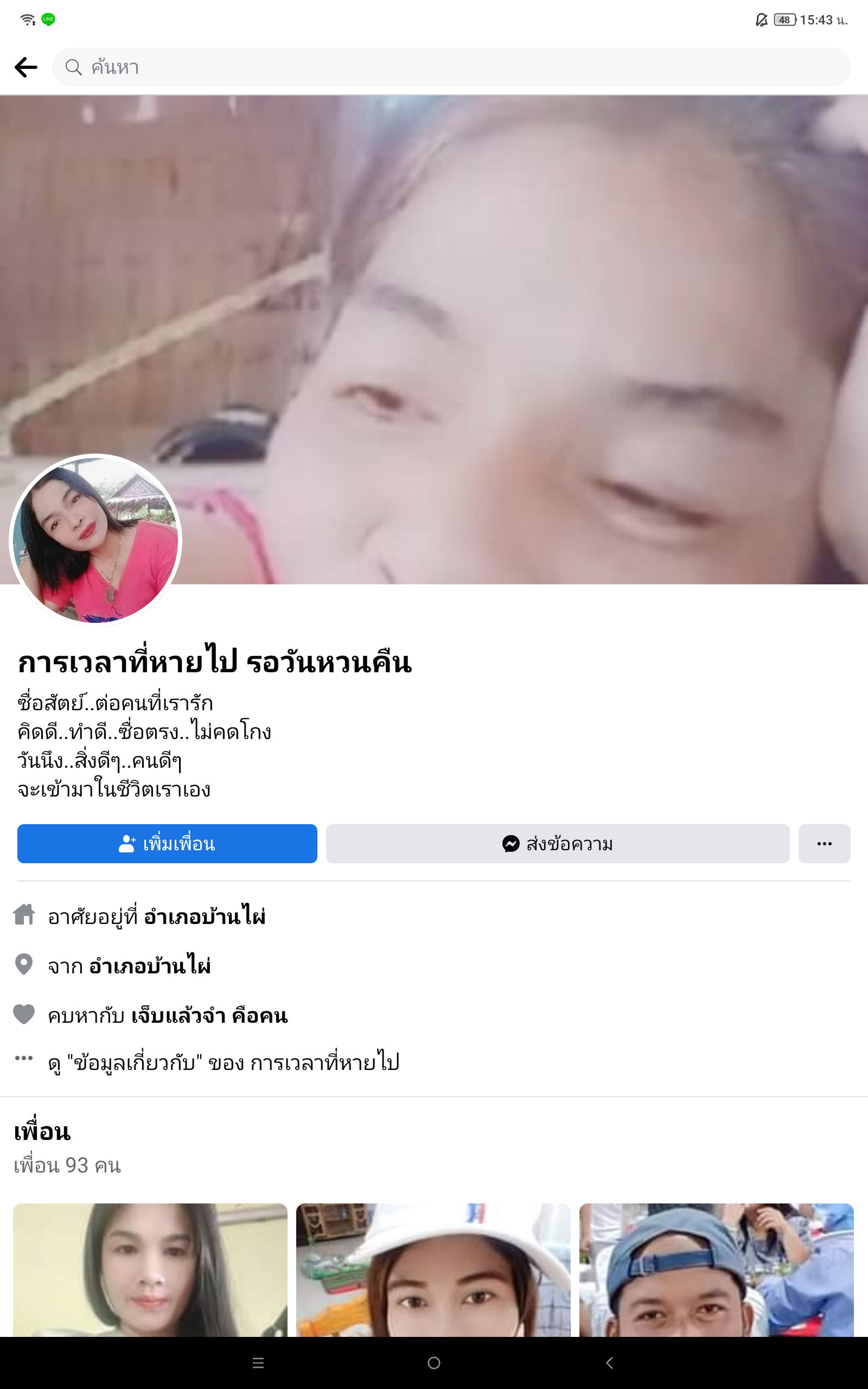
Task: Open the friend wearing a backwards blue cap
Action: click(x=717, y=1270)
